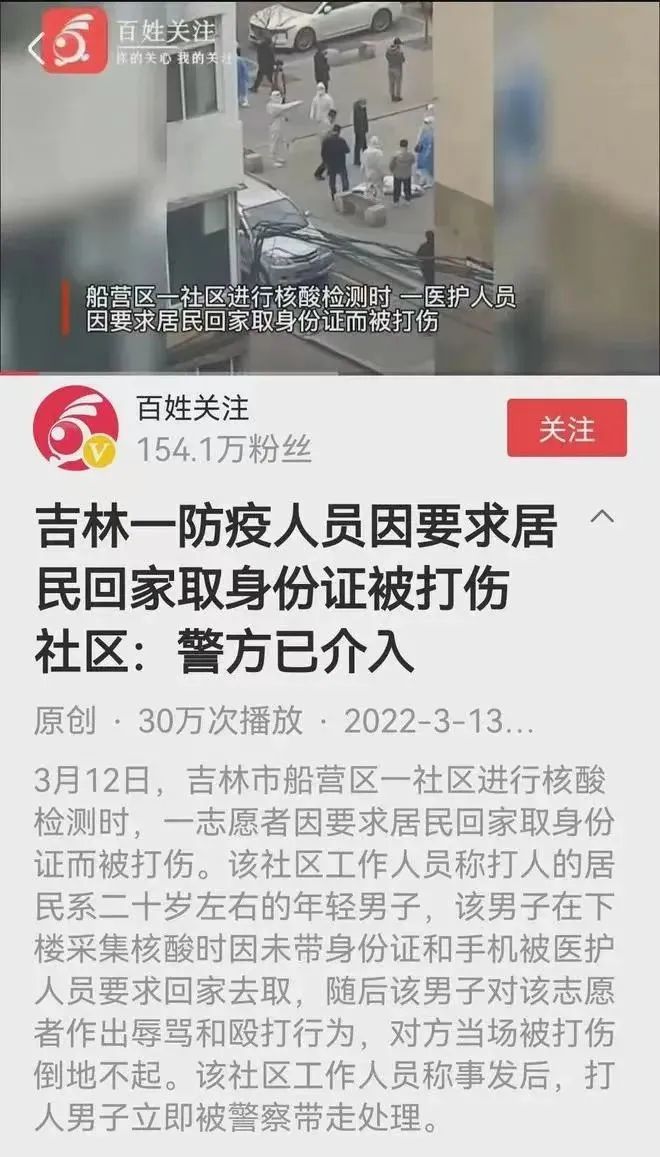Collapse the video title with the chevron
The width and height of the screenshot is (660, 1157).
point(602,516)
